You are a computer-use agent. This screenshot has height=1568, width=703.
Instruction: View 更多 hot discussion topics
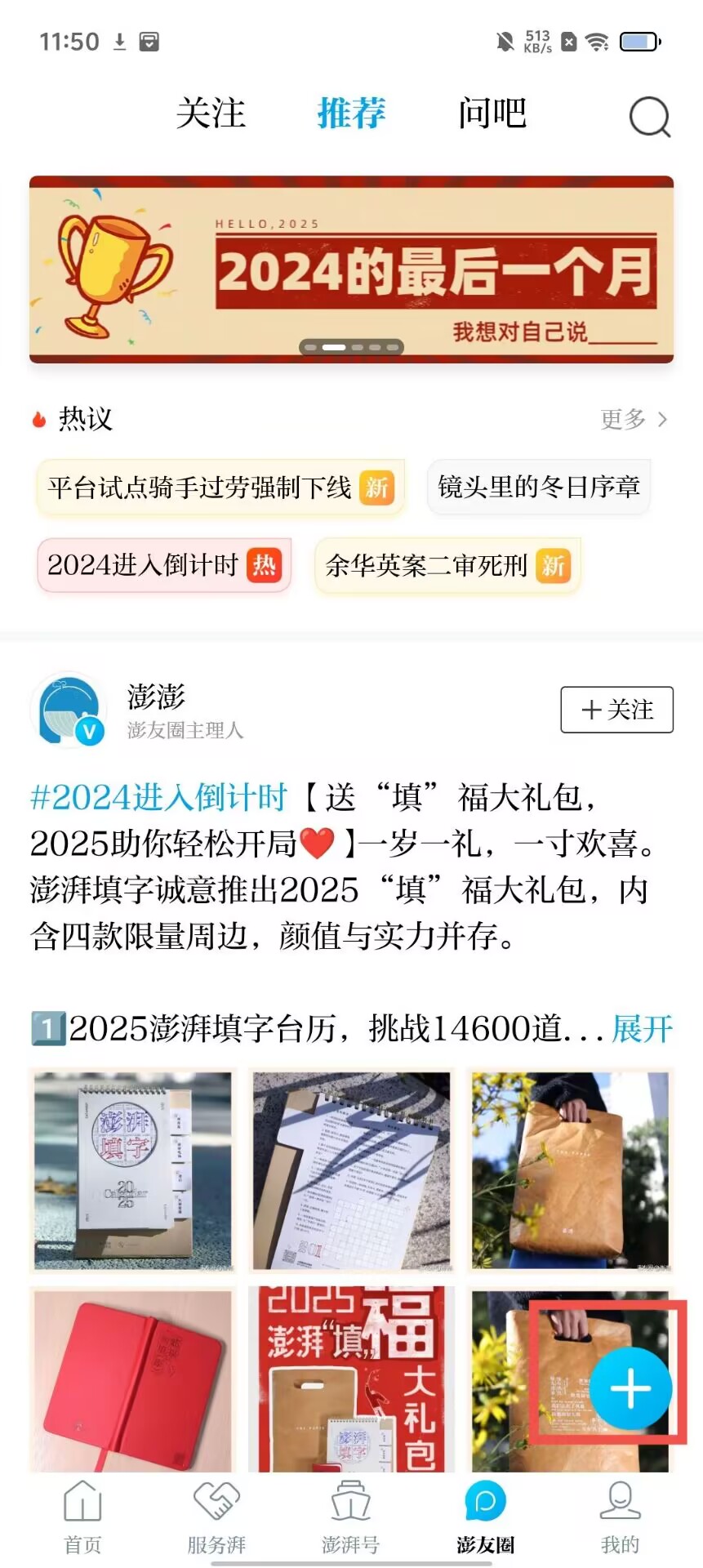click(x=634, y=419)
